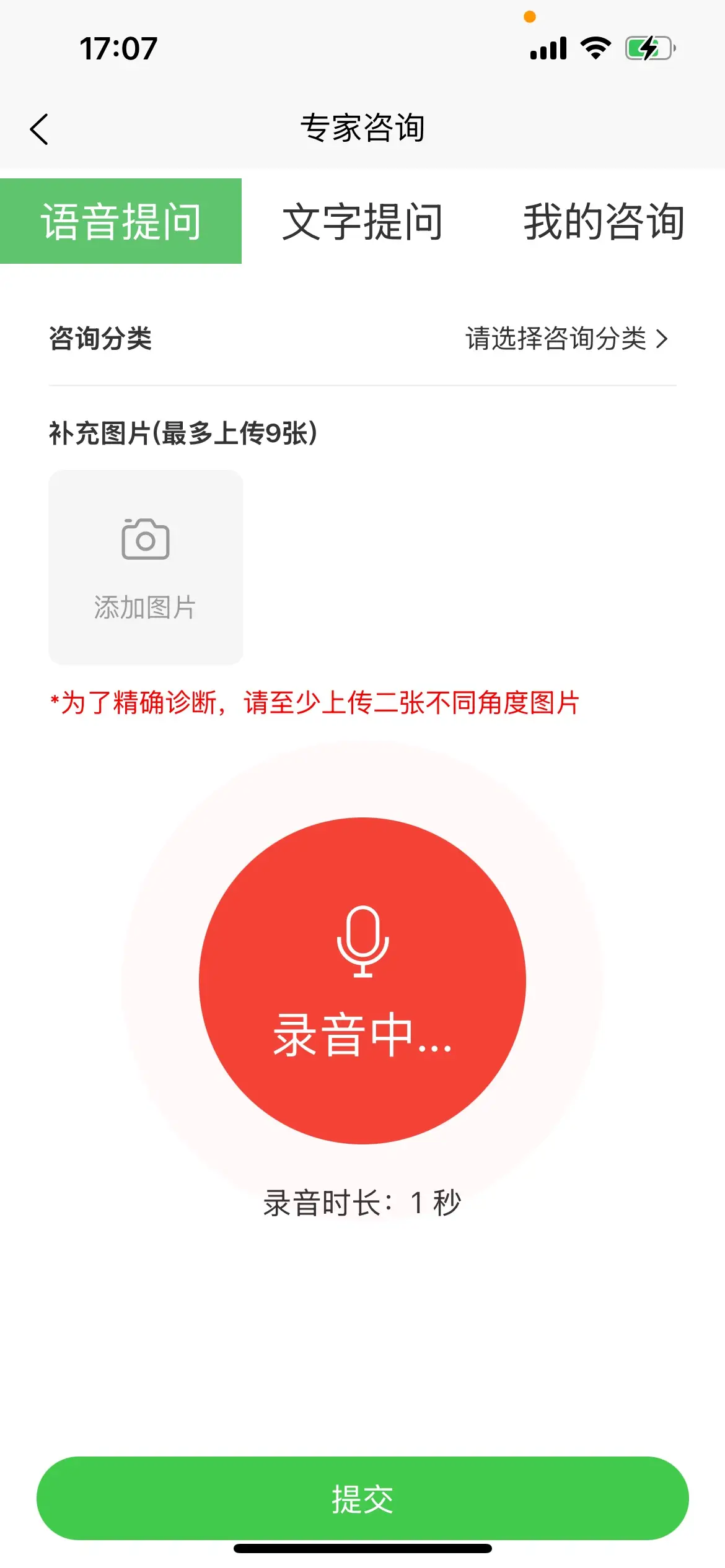The height and width of the screenshot is (1568, 725).
Task: Stop recording with the red 录音中 button
Action: pos(362,980)
